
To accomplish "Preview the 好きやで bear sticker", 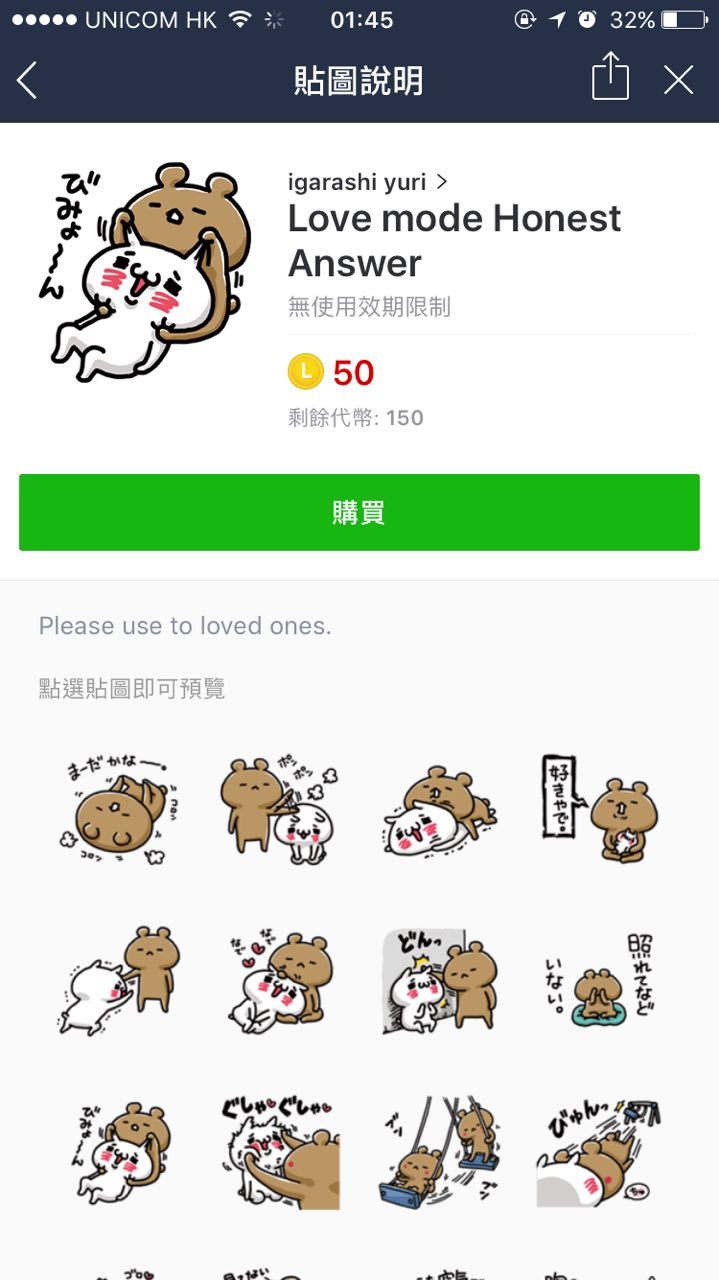I will point(599,812).
